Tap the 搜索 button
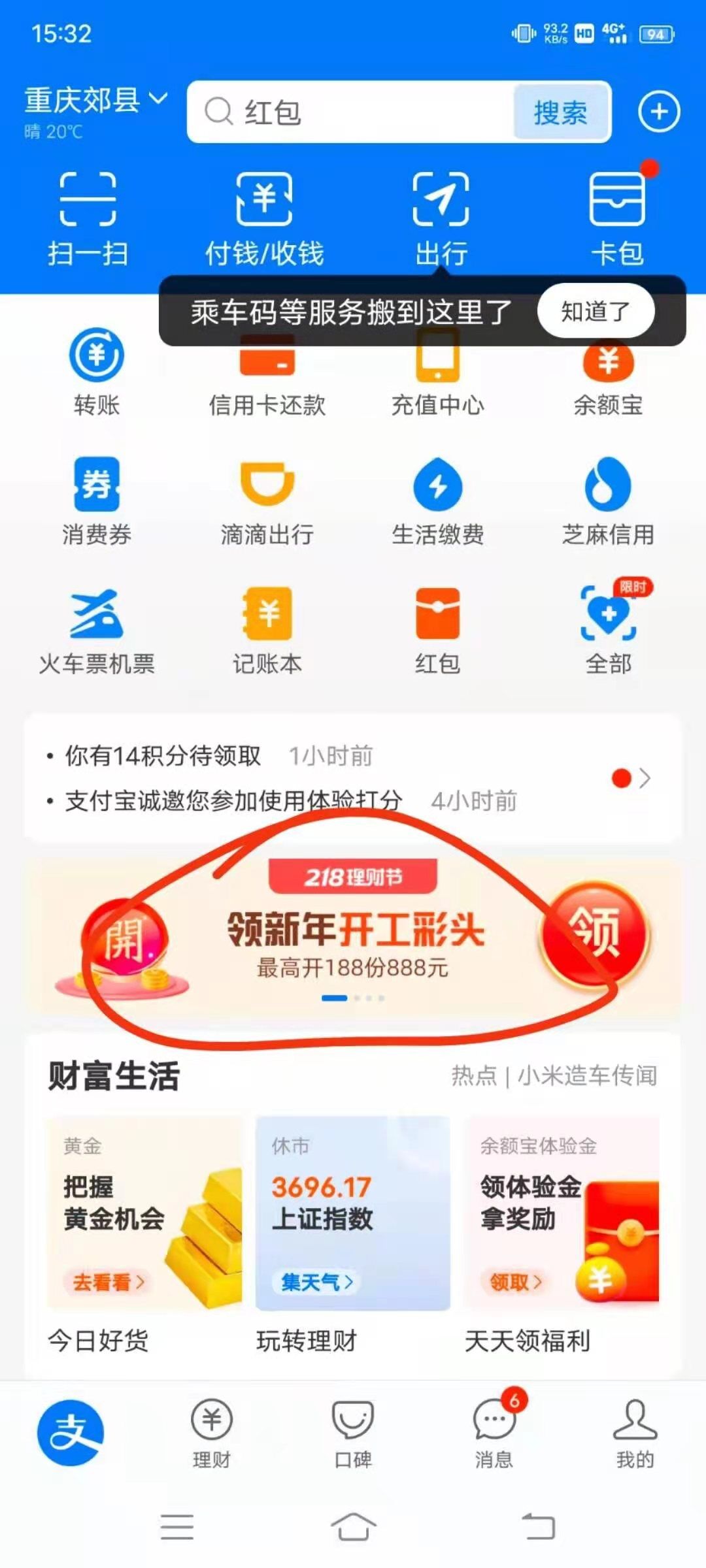 point(560,112)
